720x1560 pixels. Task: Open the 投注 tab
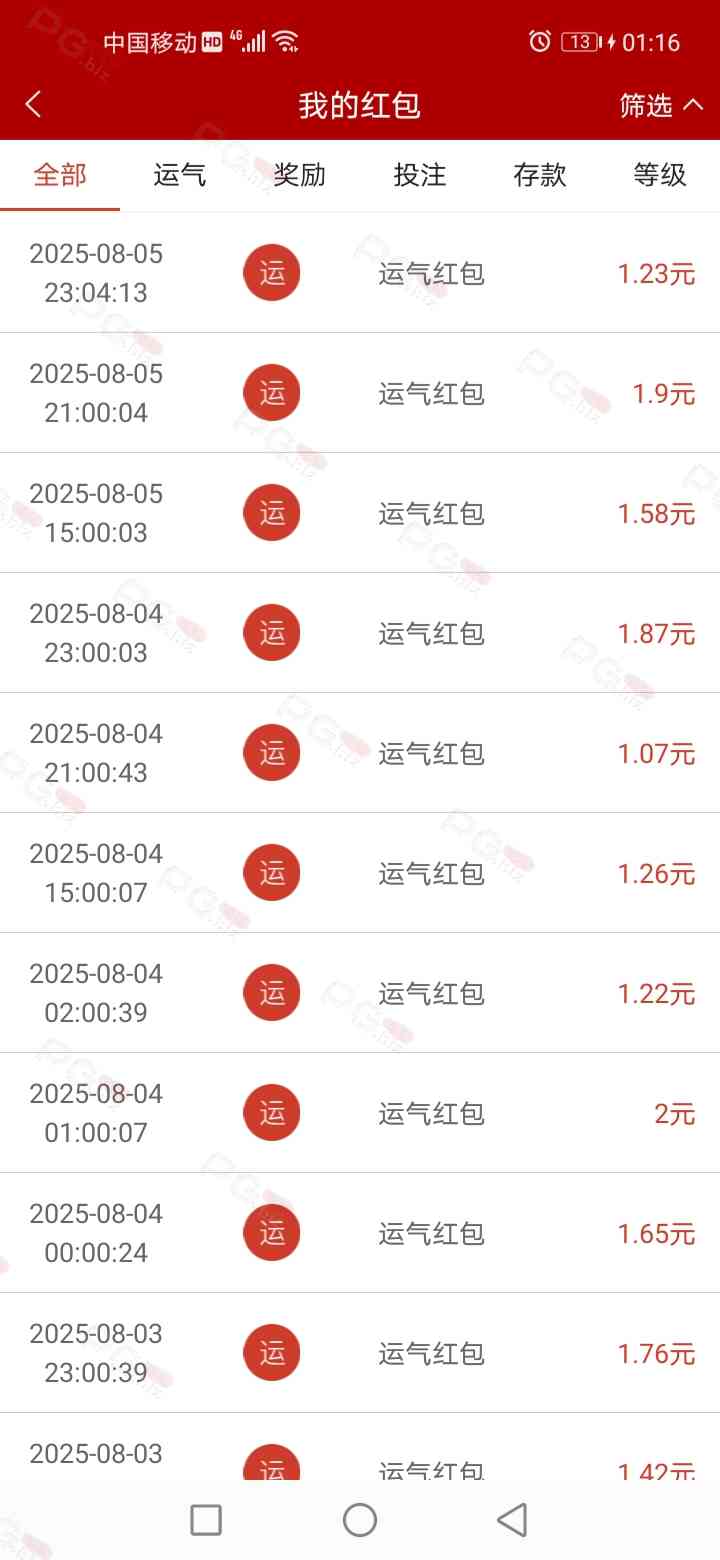(420, 175)
